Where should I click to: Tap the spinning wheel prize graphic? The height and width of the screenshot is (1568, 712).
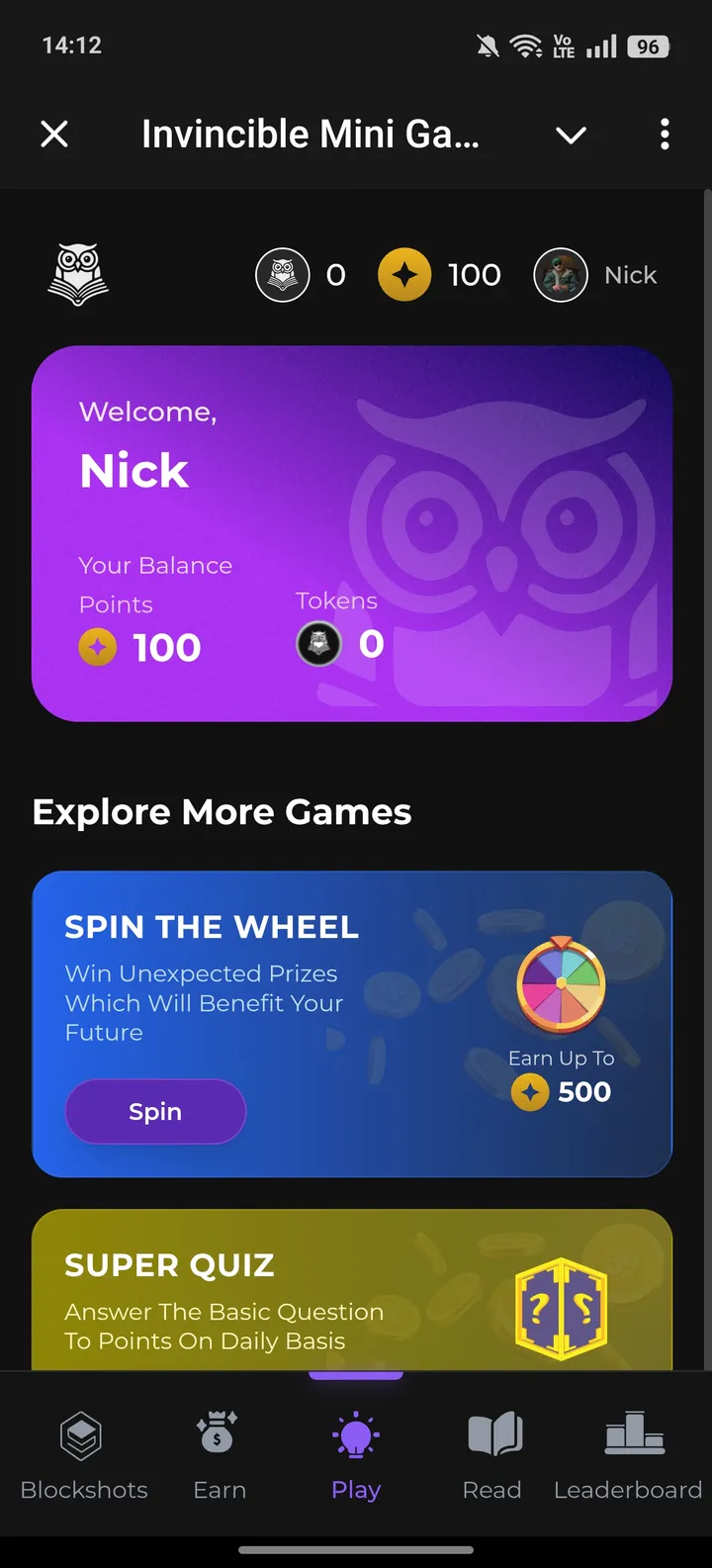click(x=561, y=984)
